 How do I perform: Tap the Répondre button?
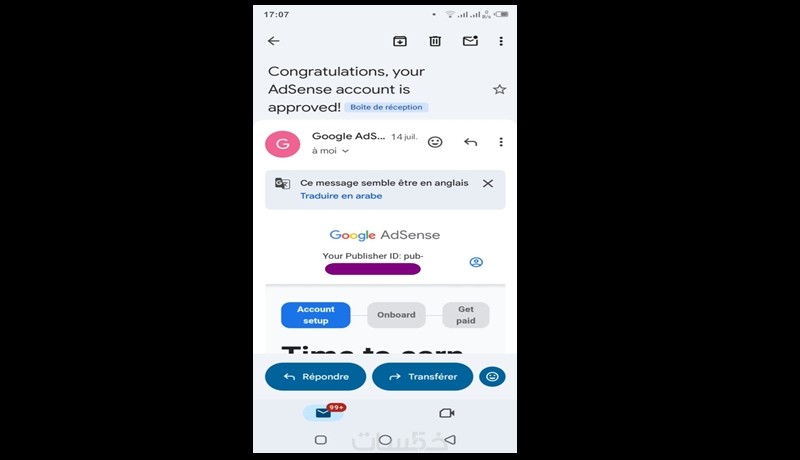pyautogui.click(x=315, y=377)
